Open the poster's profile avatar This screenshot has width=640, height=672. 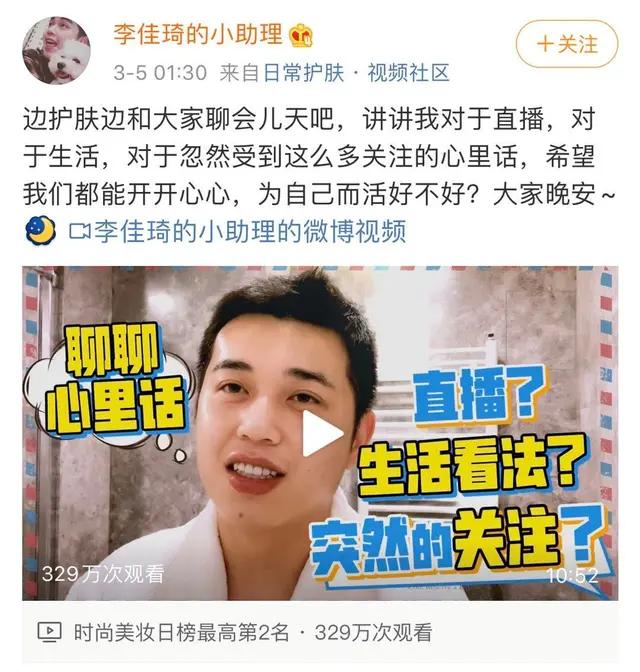56,50
